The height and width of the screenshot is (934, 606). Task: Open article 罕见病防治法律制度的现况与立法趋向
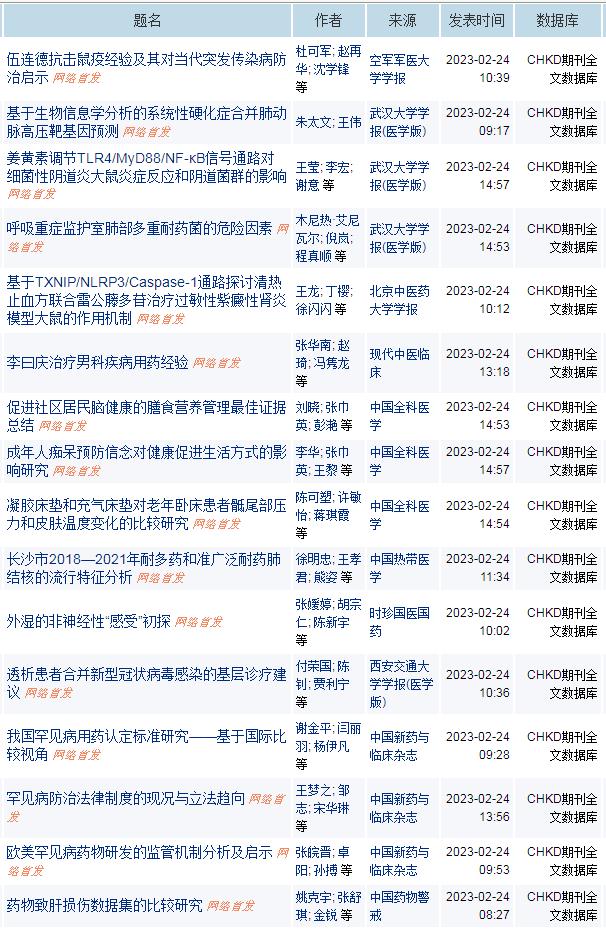[x=125, y=798]
